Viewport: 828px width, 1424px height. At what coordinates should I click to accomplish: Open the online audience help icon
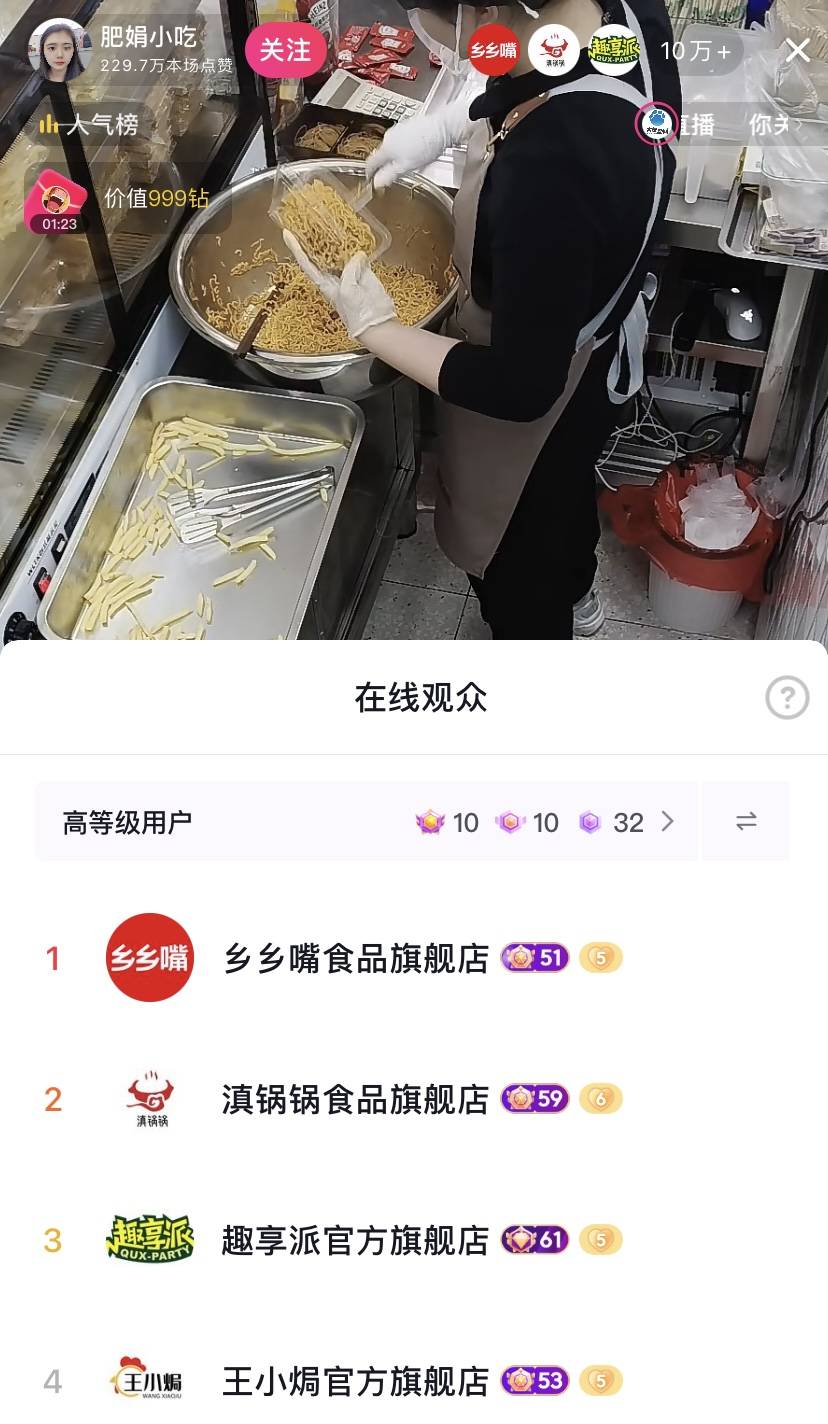click(x=787, y=698)
